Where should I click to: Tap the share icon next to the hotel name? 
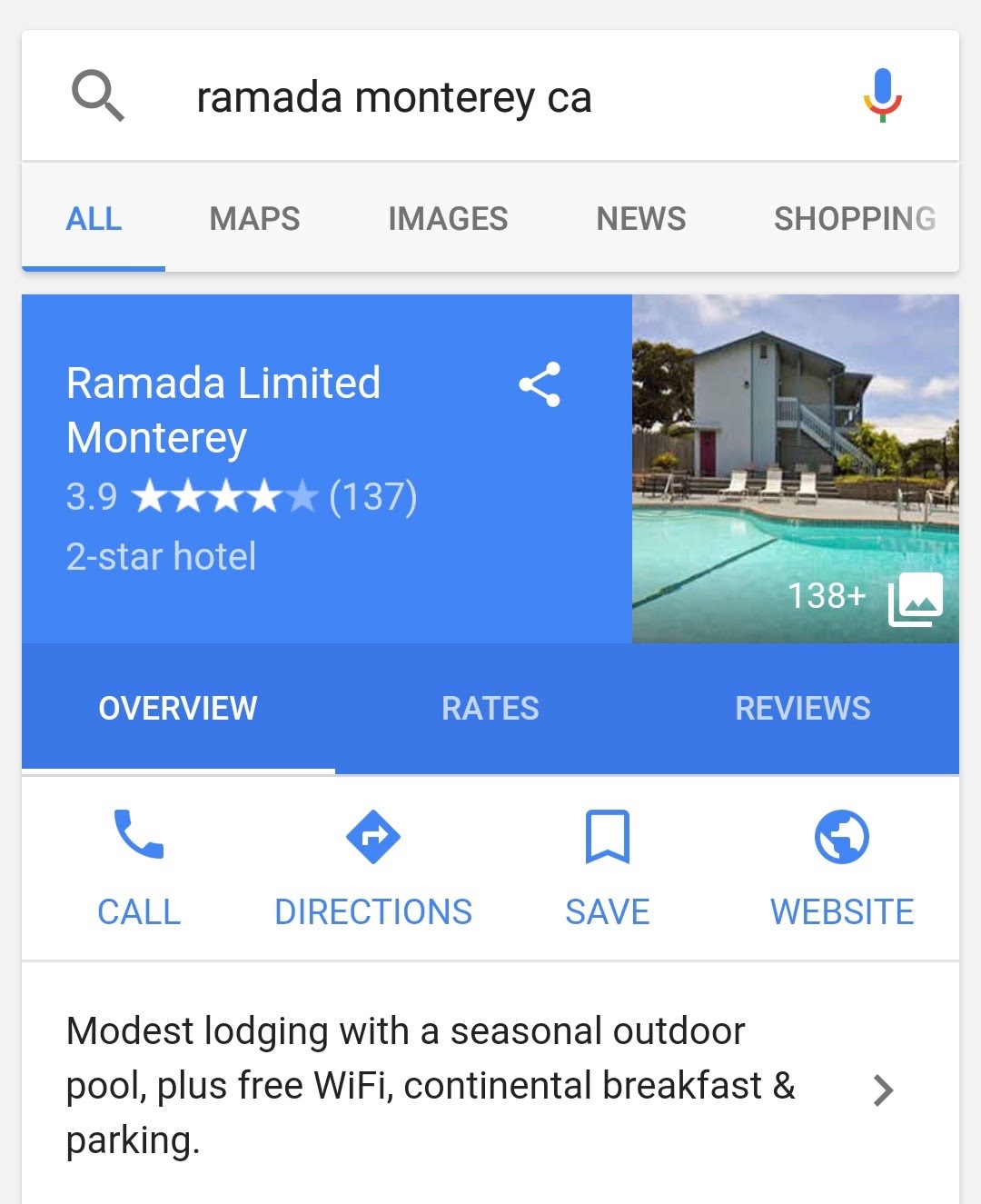541,385
